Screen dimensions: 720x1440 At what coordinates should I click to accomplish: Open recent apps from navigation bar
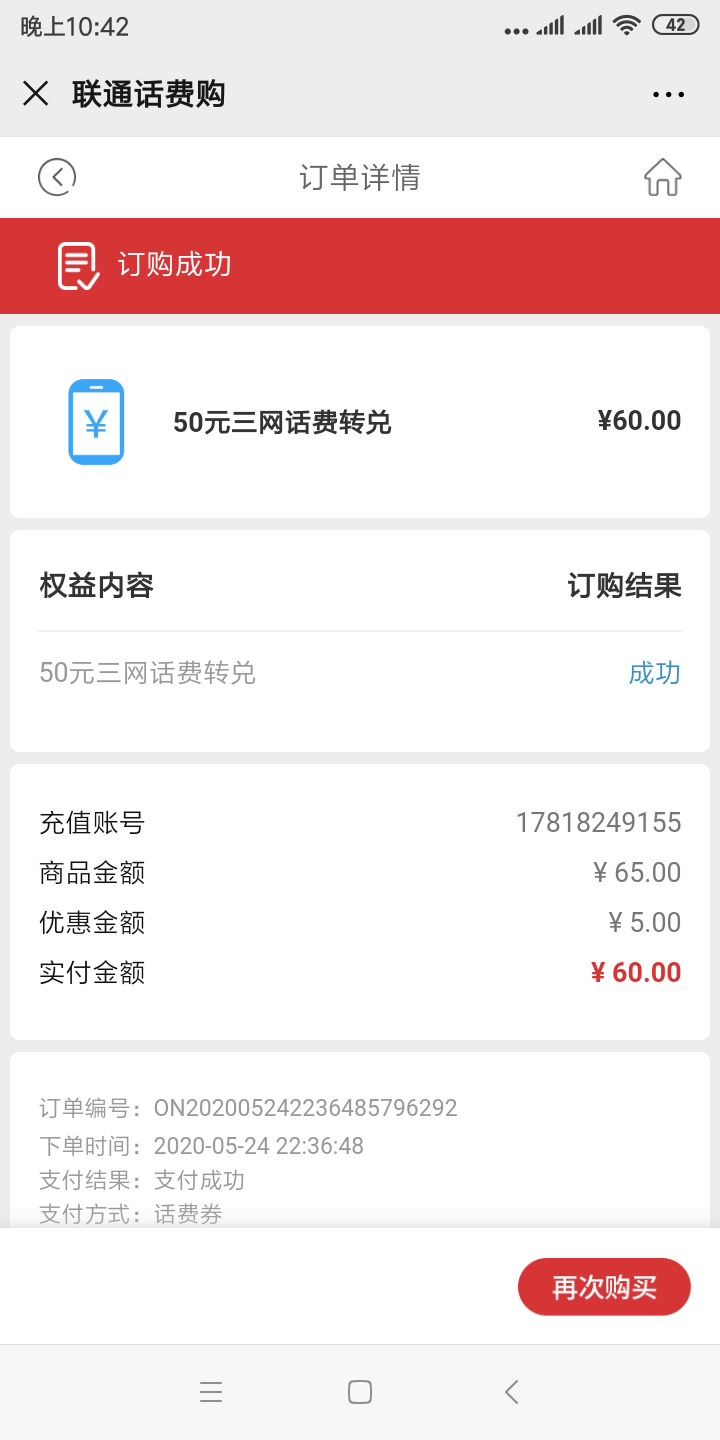pyautogui.click(x=210, y=1391)
